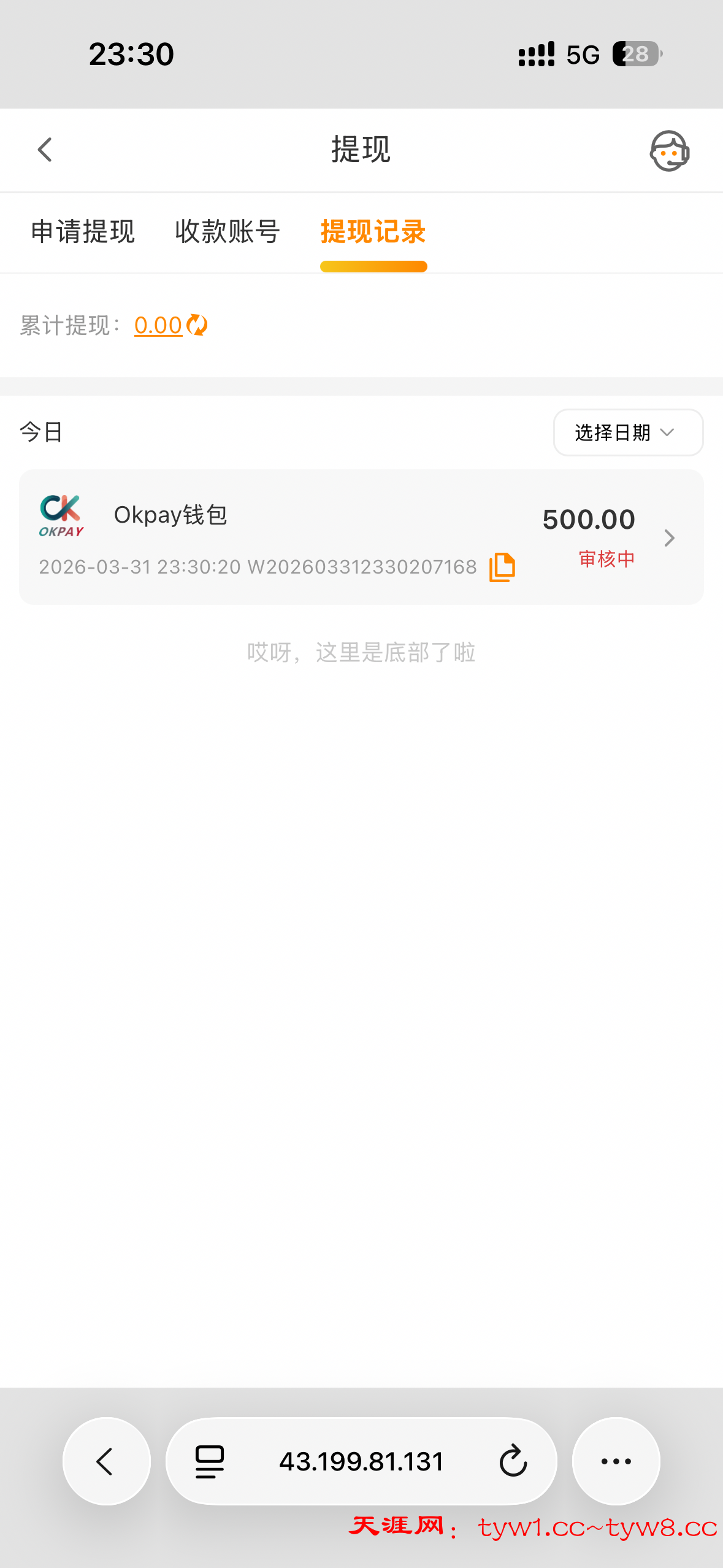Open the browser page menu icon
This screenshot has width=723, height=1568.
coord(210,1461)
